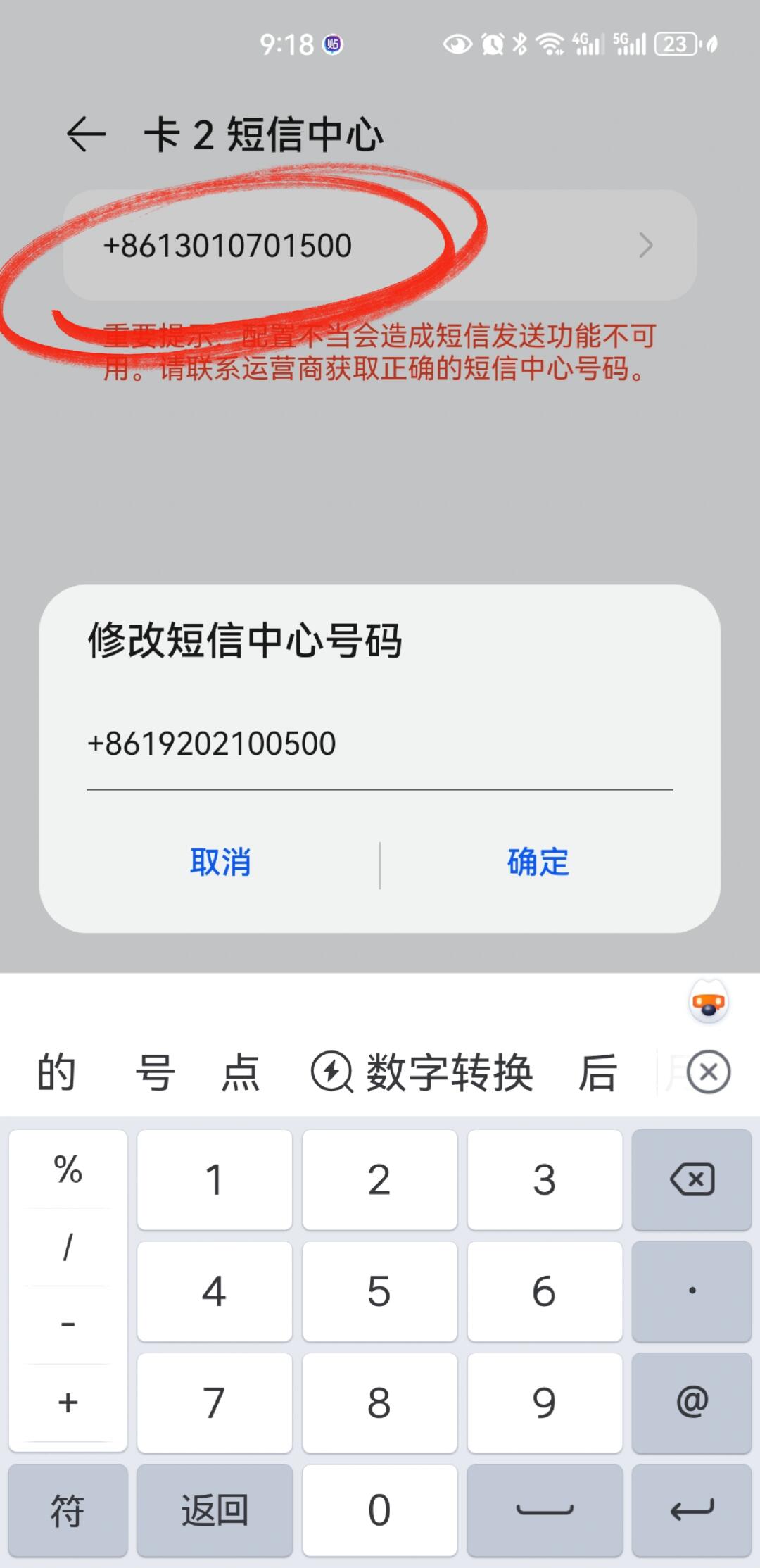Image resolution: width=760 pixels, height=1568 pixels.
Task: Tap the back arrow to exit SMS center
Action: pyautogui.click(x=84, y=134)
